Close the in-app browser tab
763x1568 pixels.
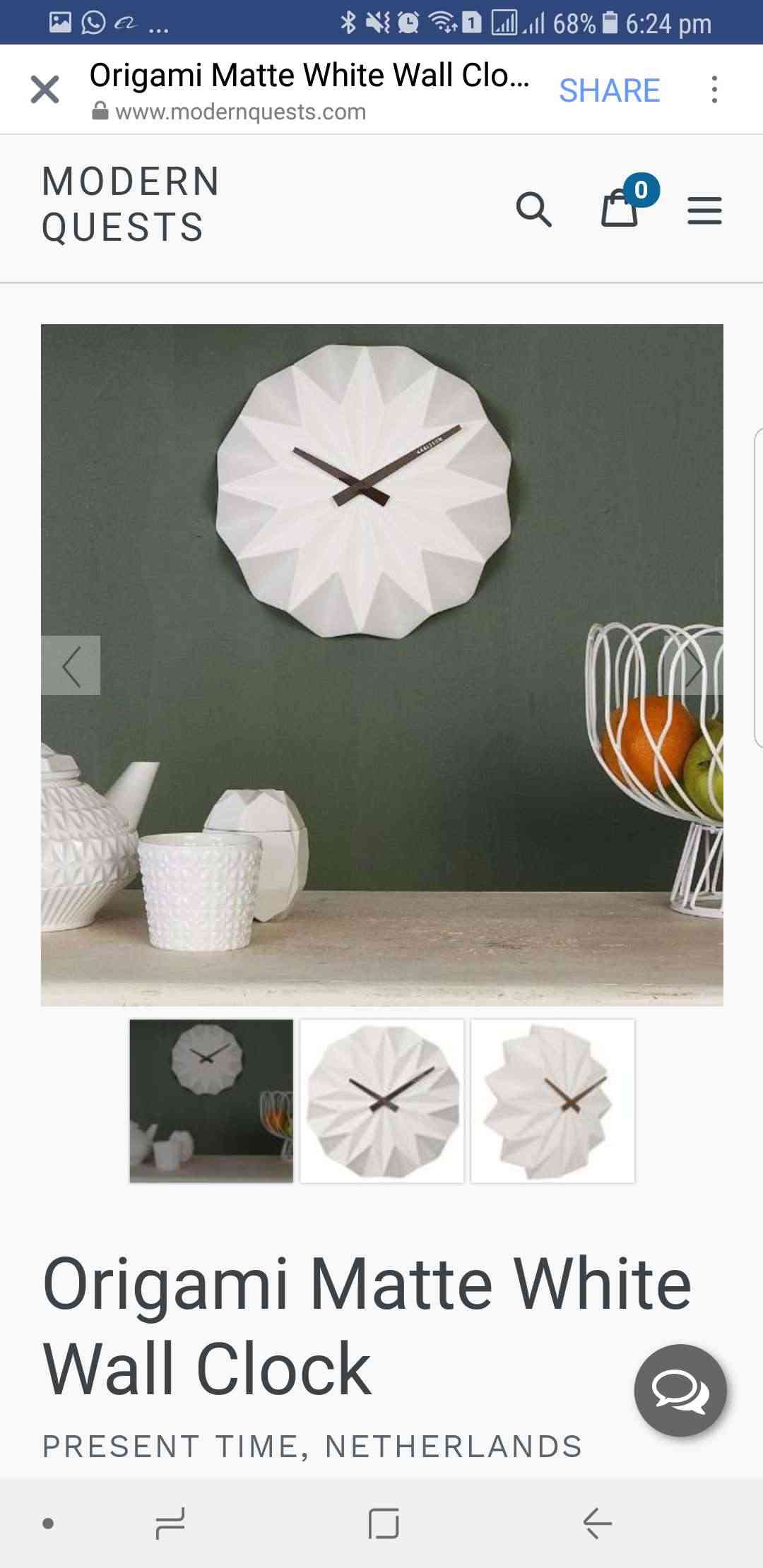click(x=45, y=90)
